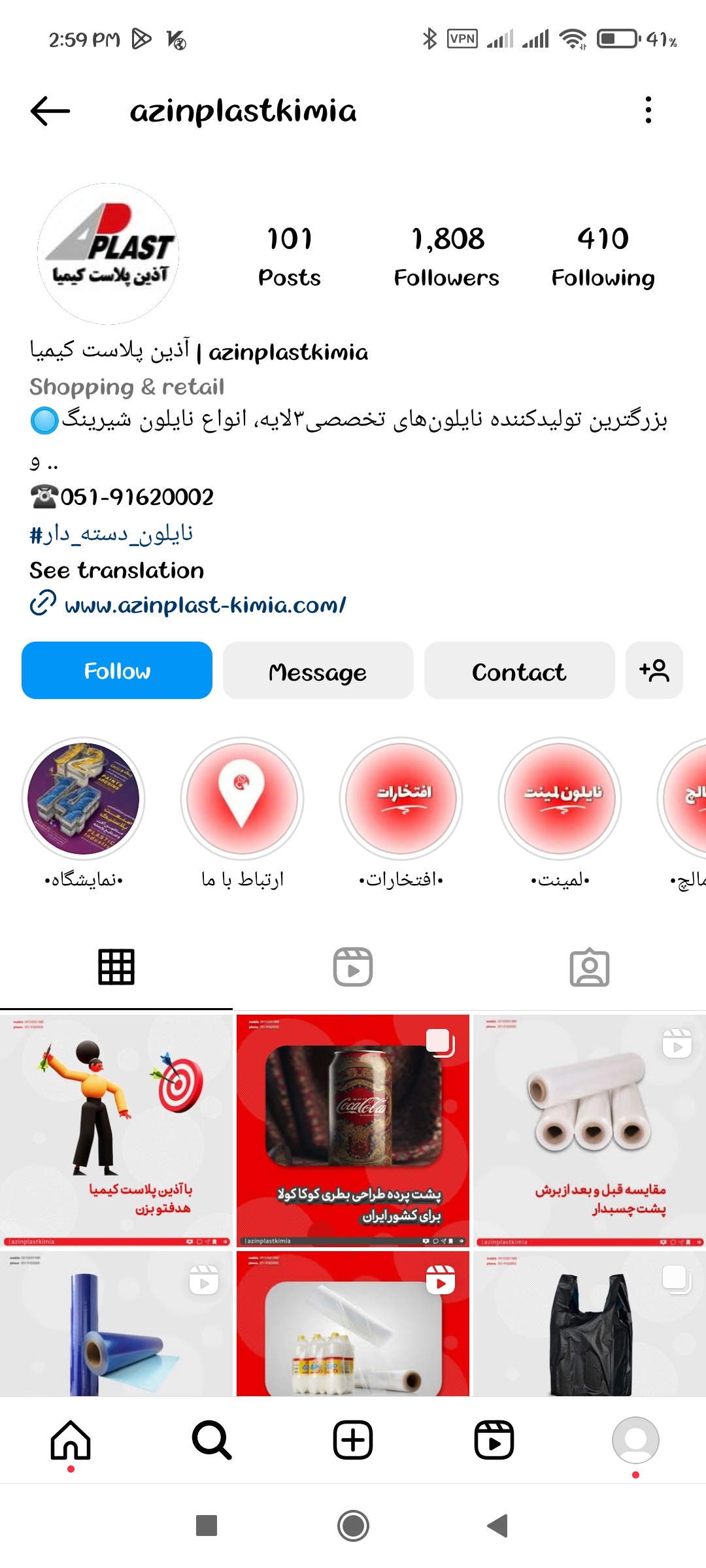Switch to the Reels tab of profile
The height and width of the screenshot is (1568, 706).
coord(353,967)
